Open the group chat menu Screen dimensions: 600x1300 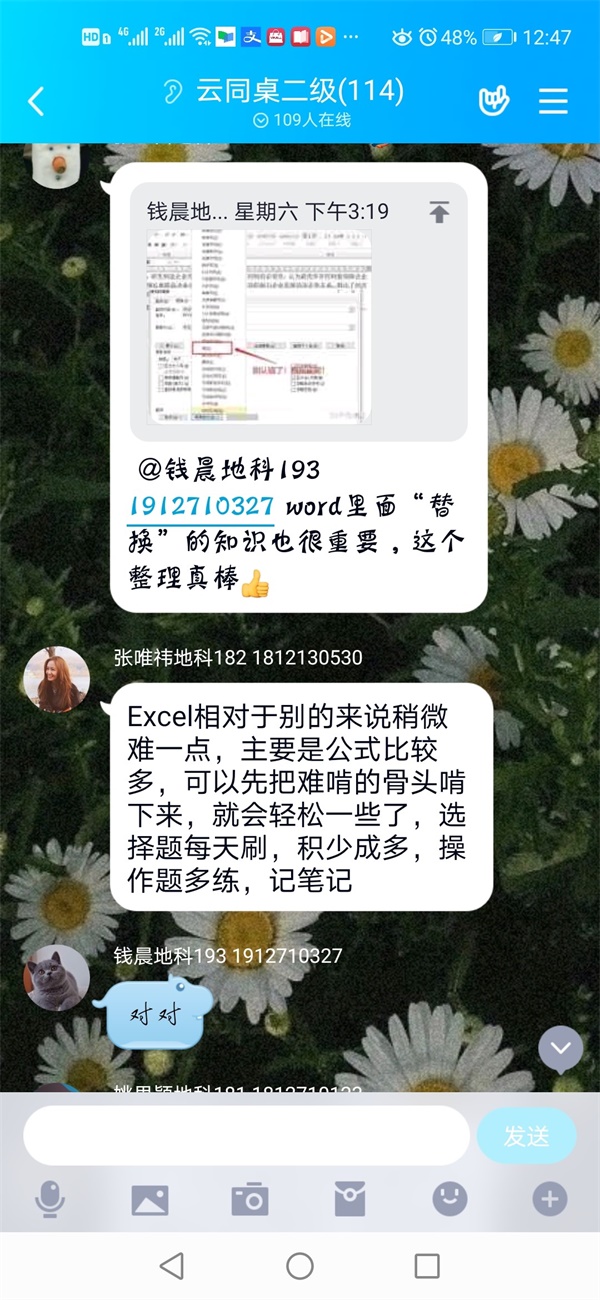(553, 101)
